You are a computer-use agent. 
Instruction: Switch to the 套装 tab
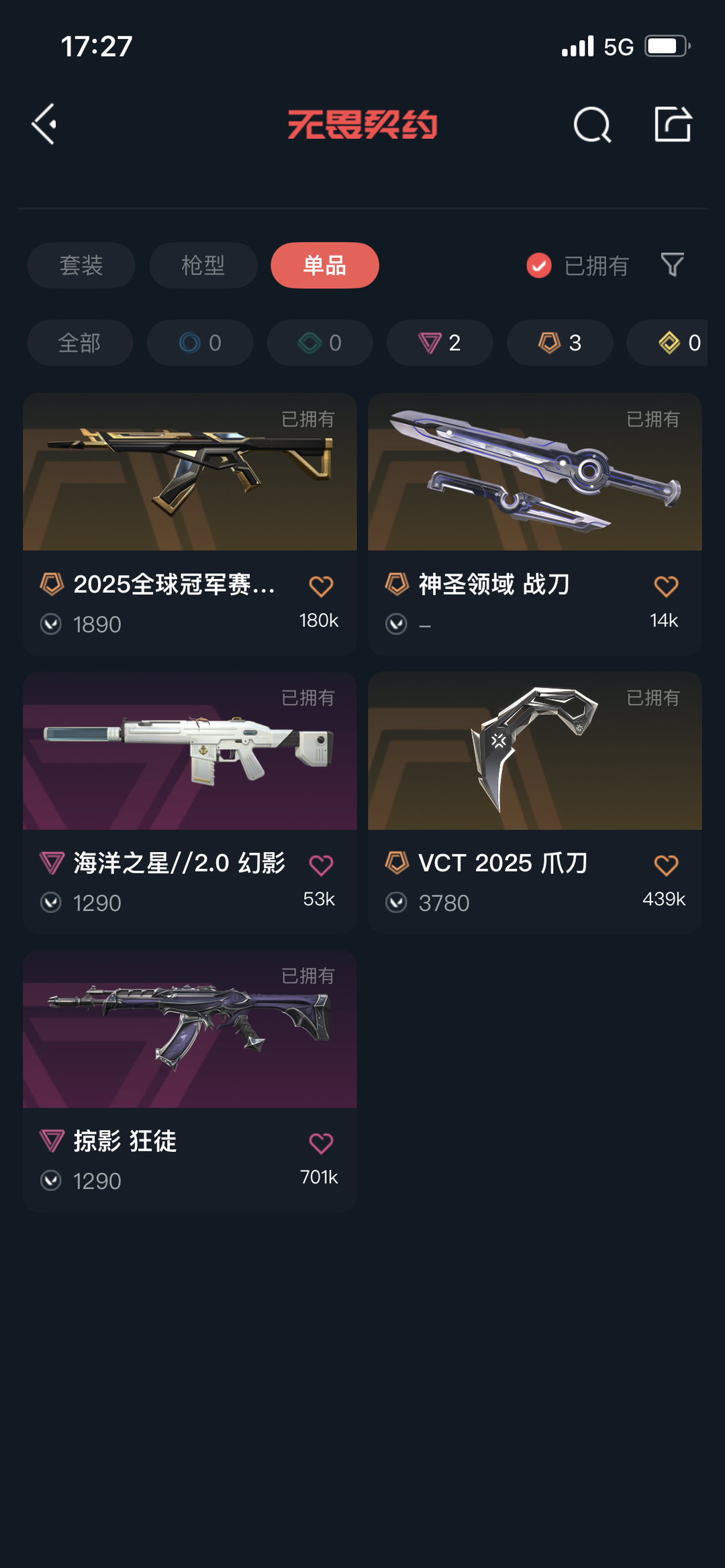coord(81,265)
